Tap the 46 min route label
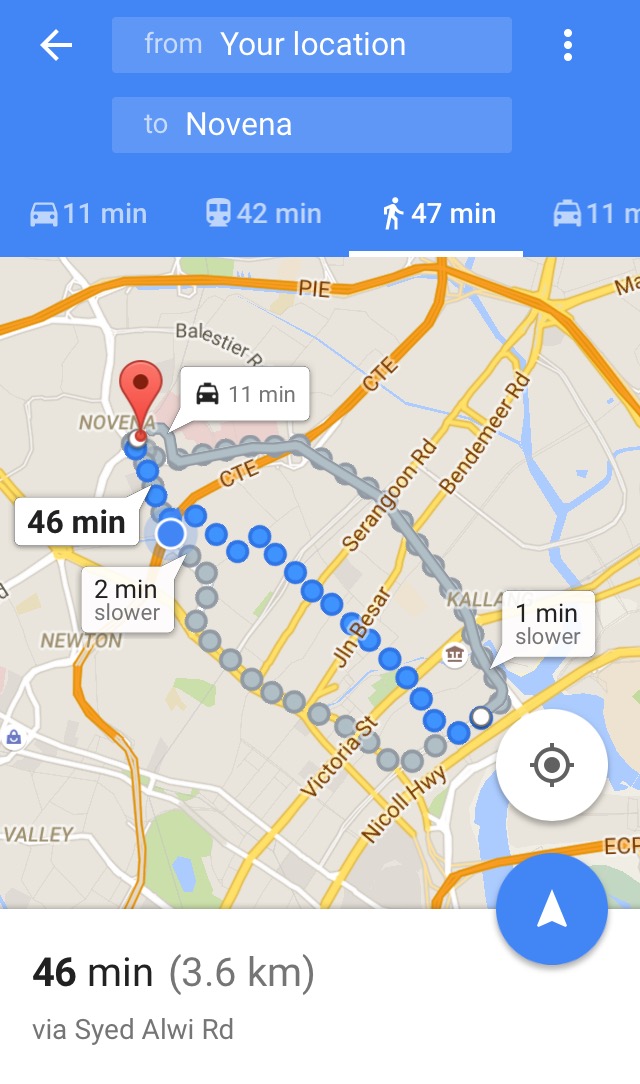 [77, 522]
